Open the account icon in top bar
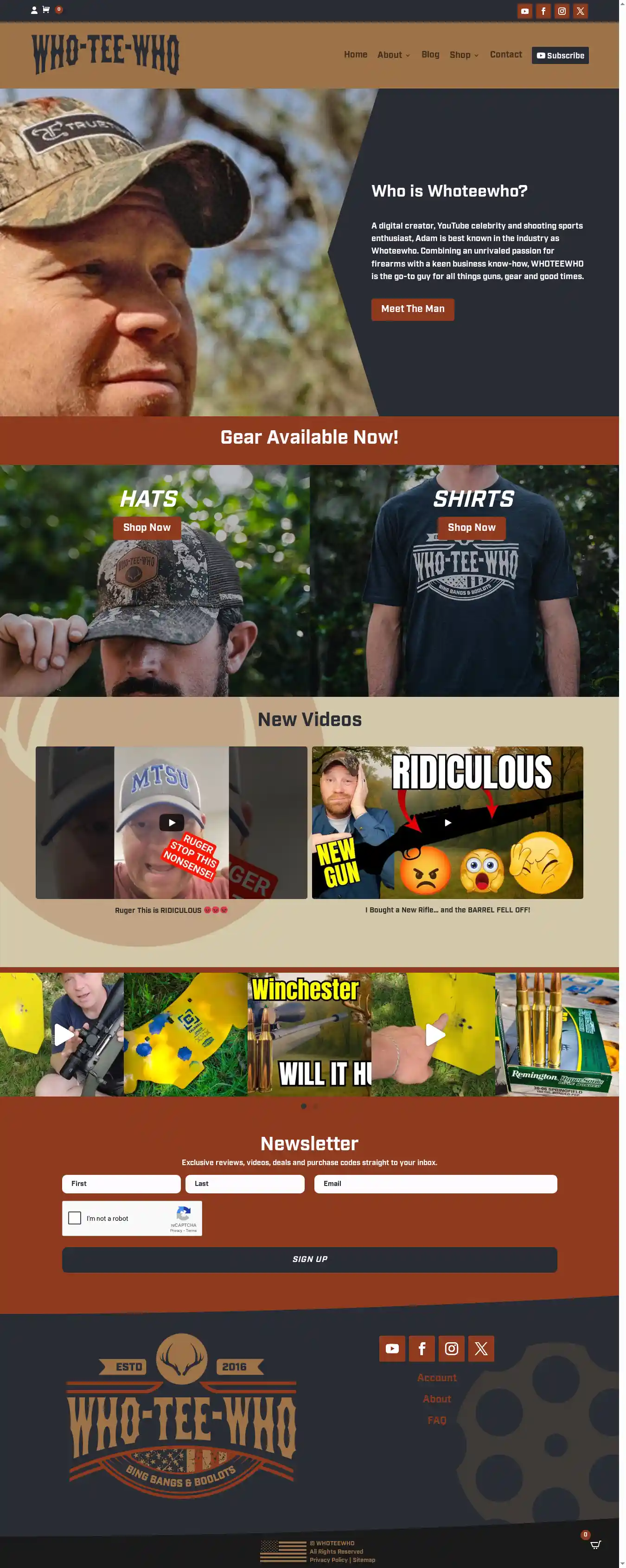 click(x=34, y=10)
